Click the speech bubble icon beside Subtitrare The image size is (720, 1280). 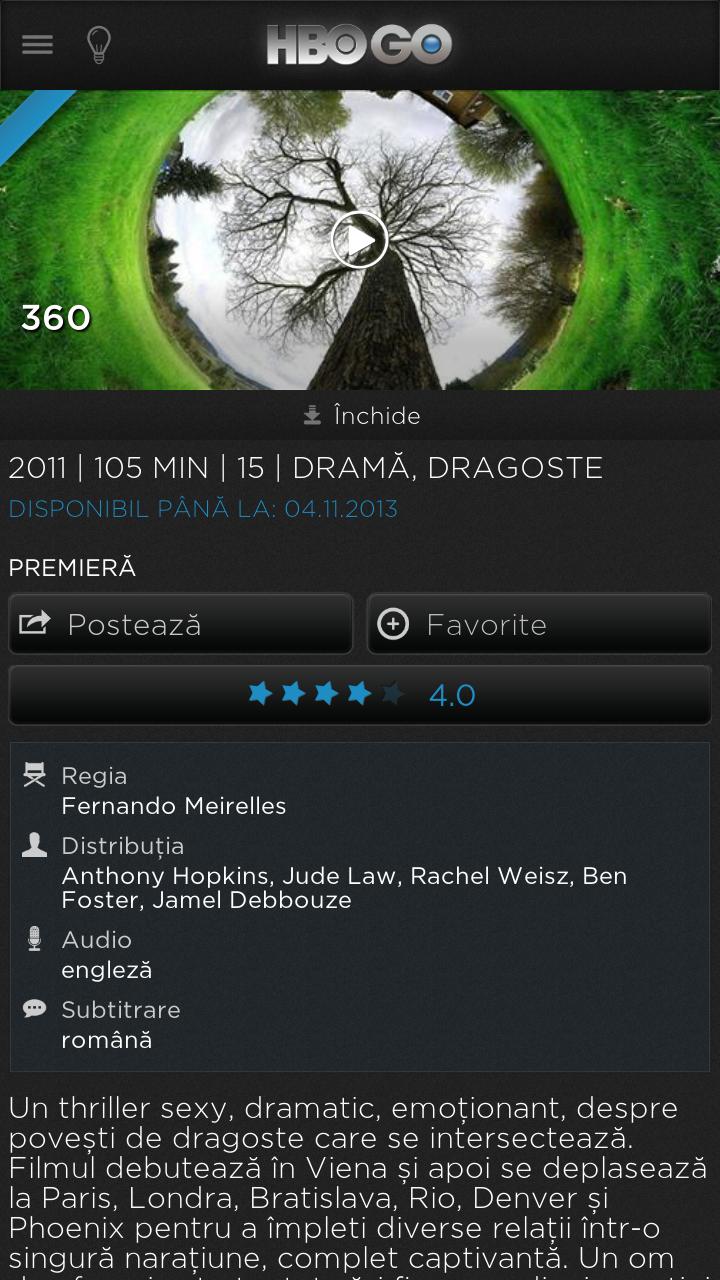click(35, 1008)
